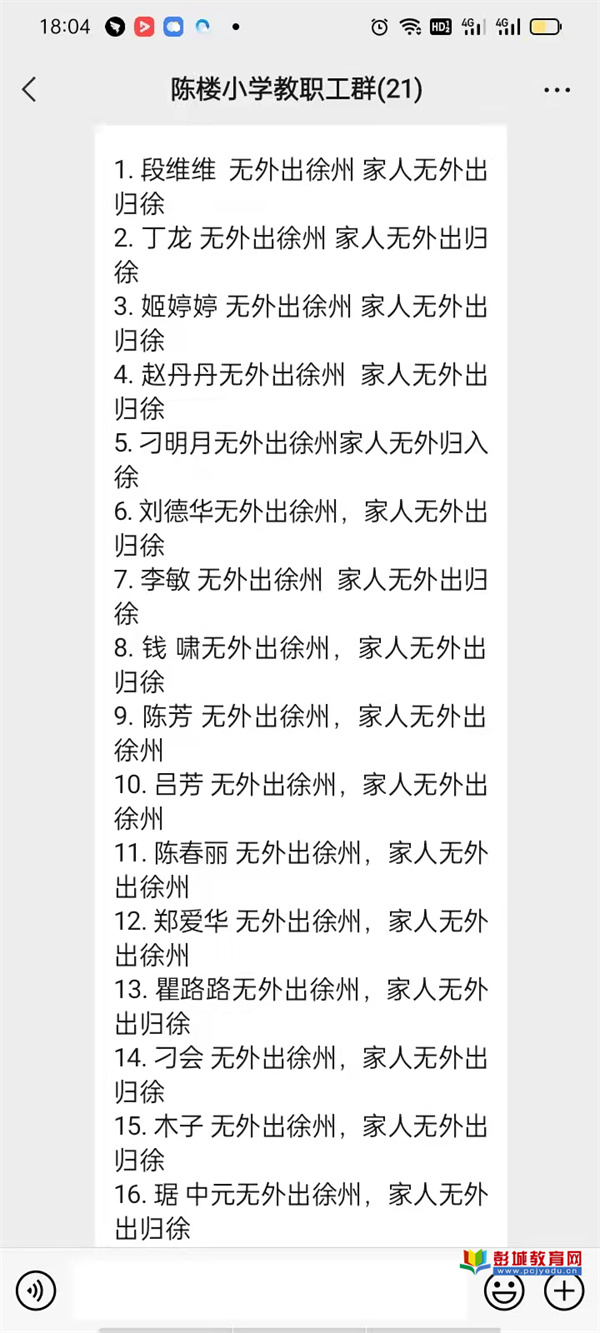Switch to voice message input
Viewport: 600px width, 1333px height.
(x=36, y=1291)
